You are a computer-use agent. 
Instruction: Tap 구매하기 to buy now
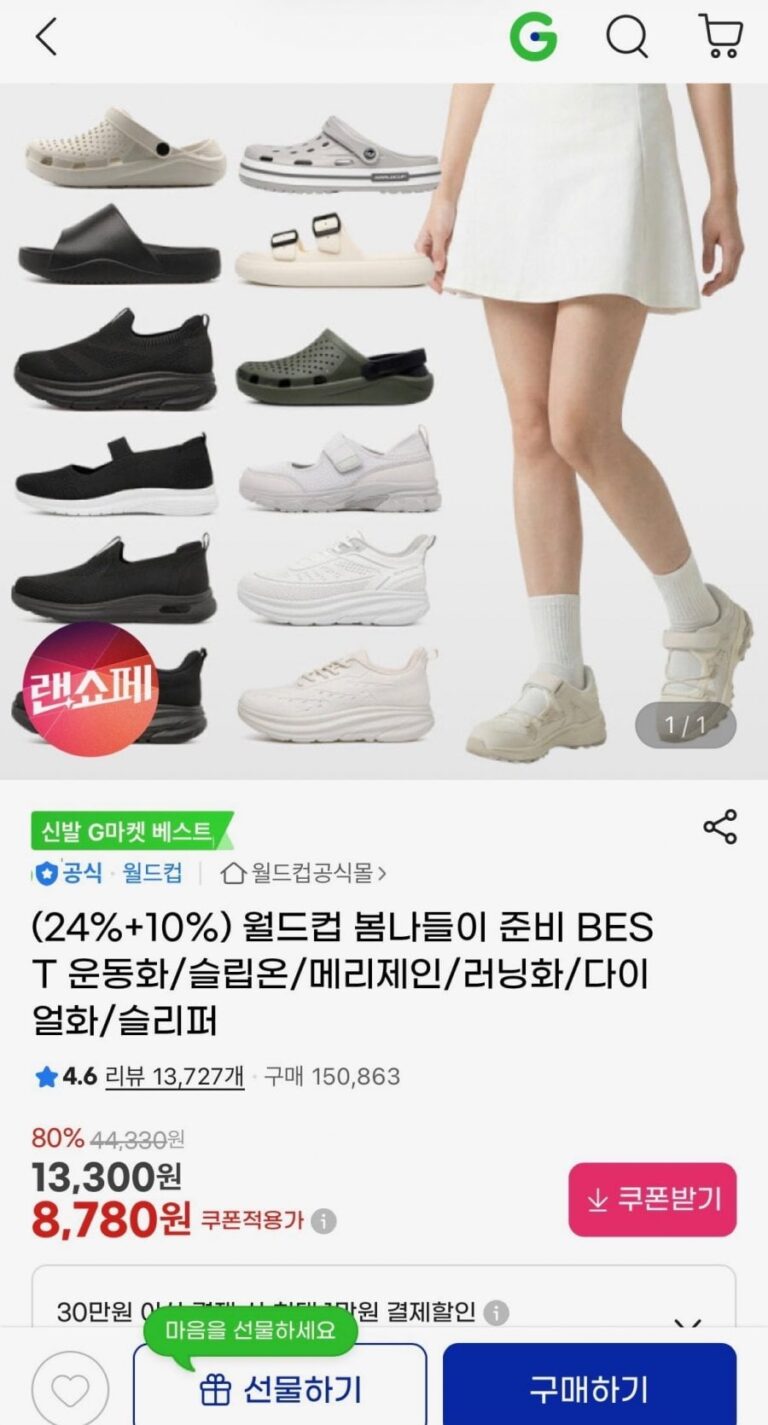click(589, 1388)
